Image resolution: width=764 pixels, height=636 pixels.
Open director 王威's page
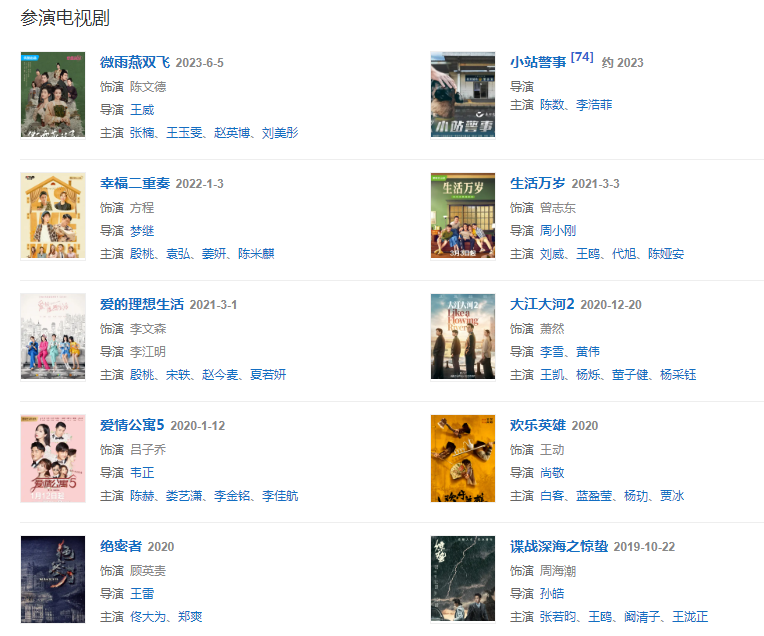142,109
